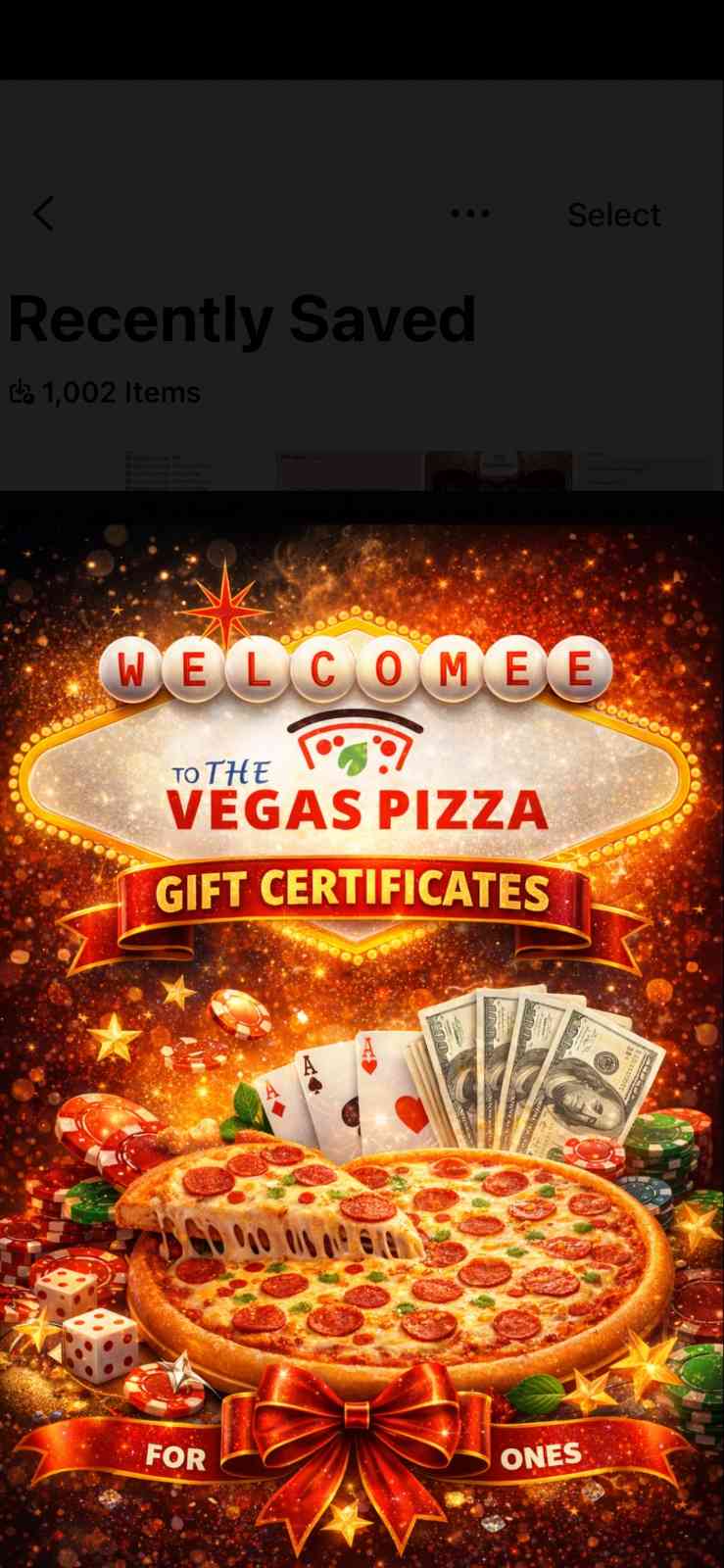This screenshot has width=724, height=1568.
Task: Open the Vegas Pizza gift certificate photo
Action: pos(362,1029)
